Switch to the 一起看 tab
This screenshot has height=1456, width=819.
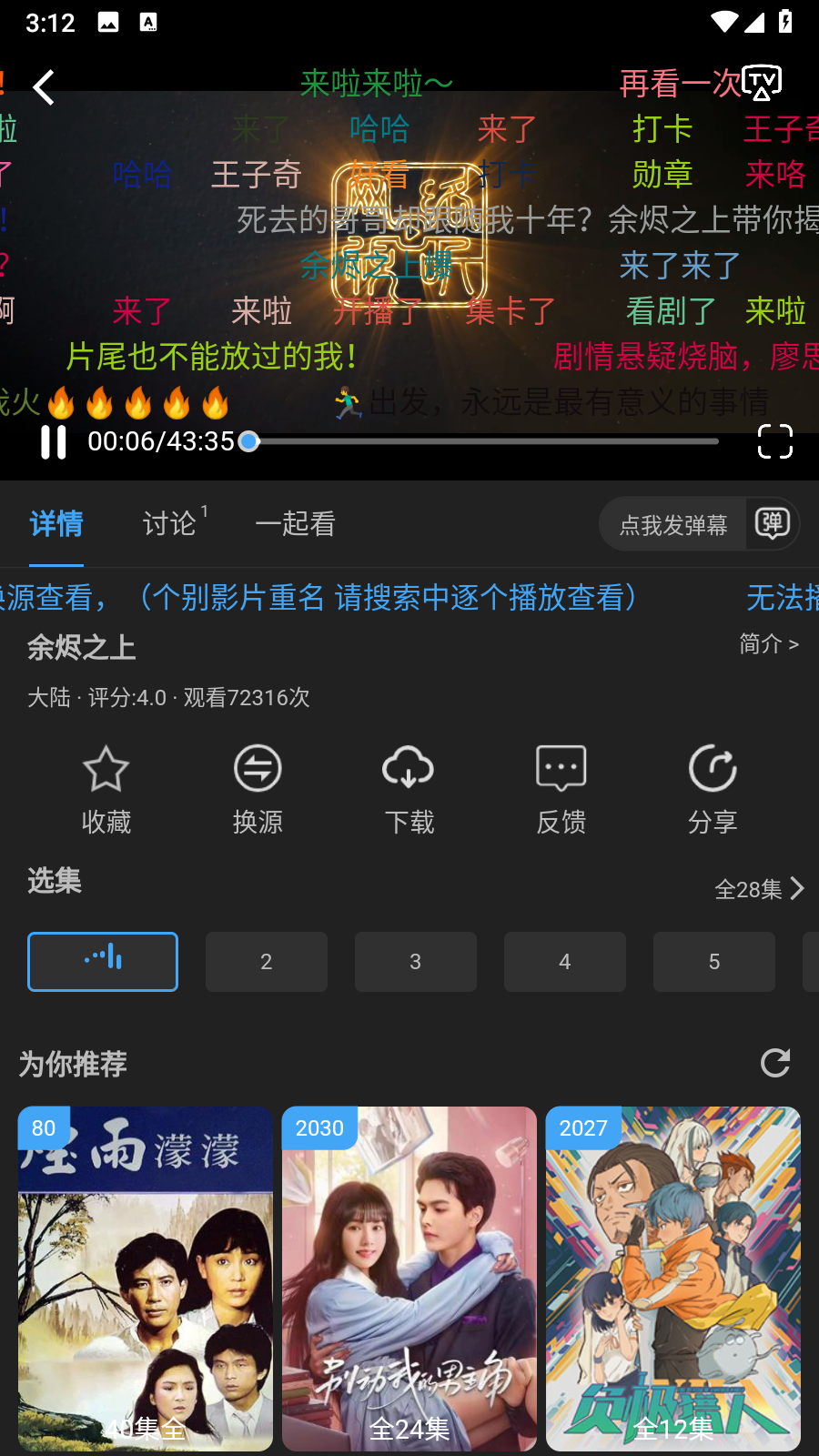pos(295,523)
